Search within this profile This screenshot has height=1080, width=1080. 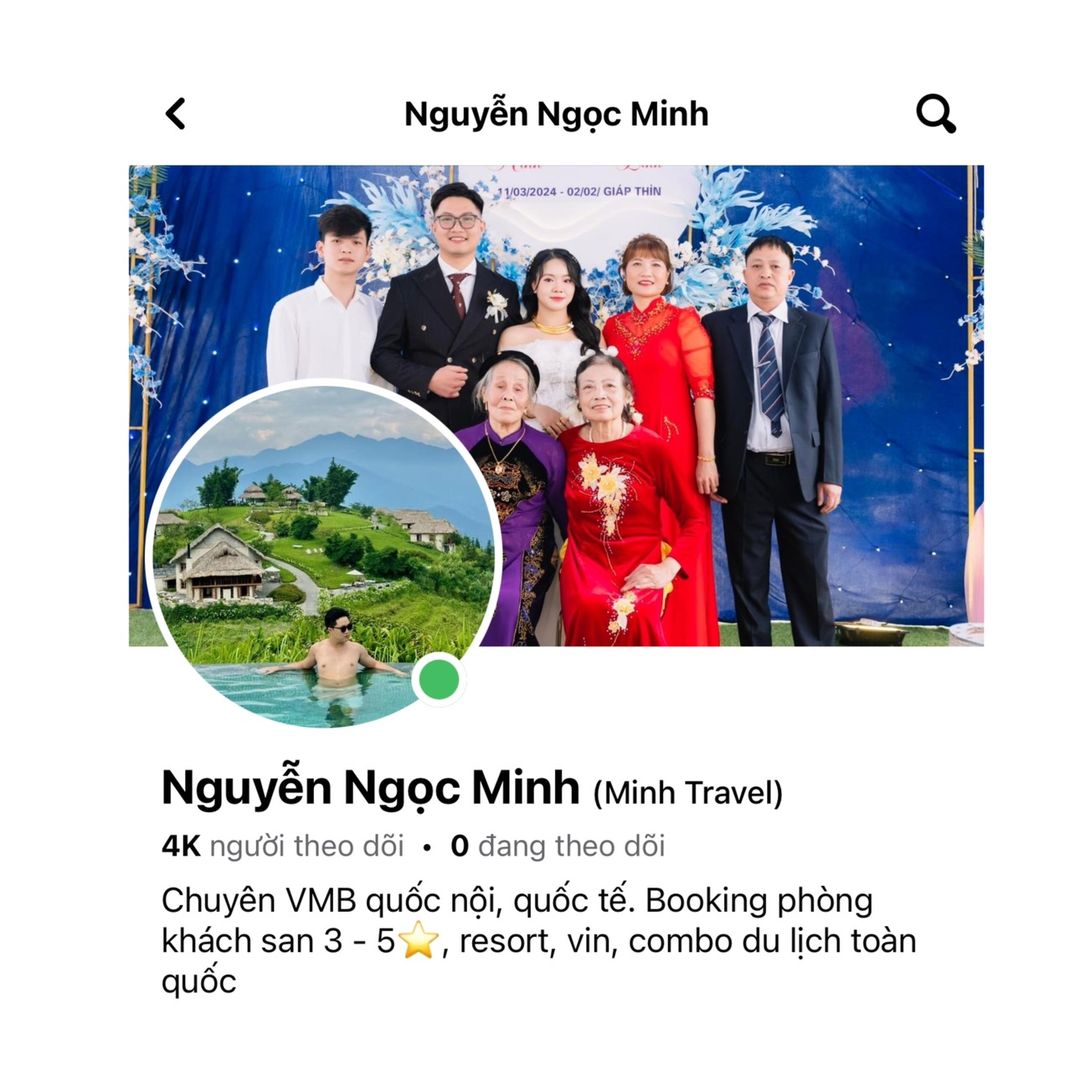point(935,114)
